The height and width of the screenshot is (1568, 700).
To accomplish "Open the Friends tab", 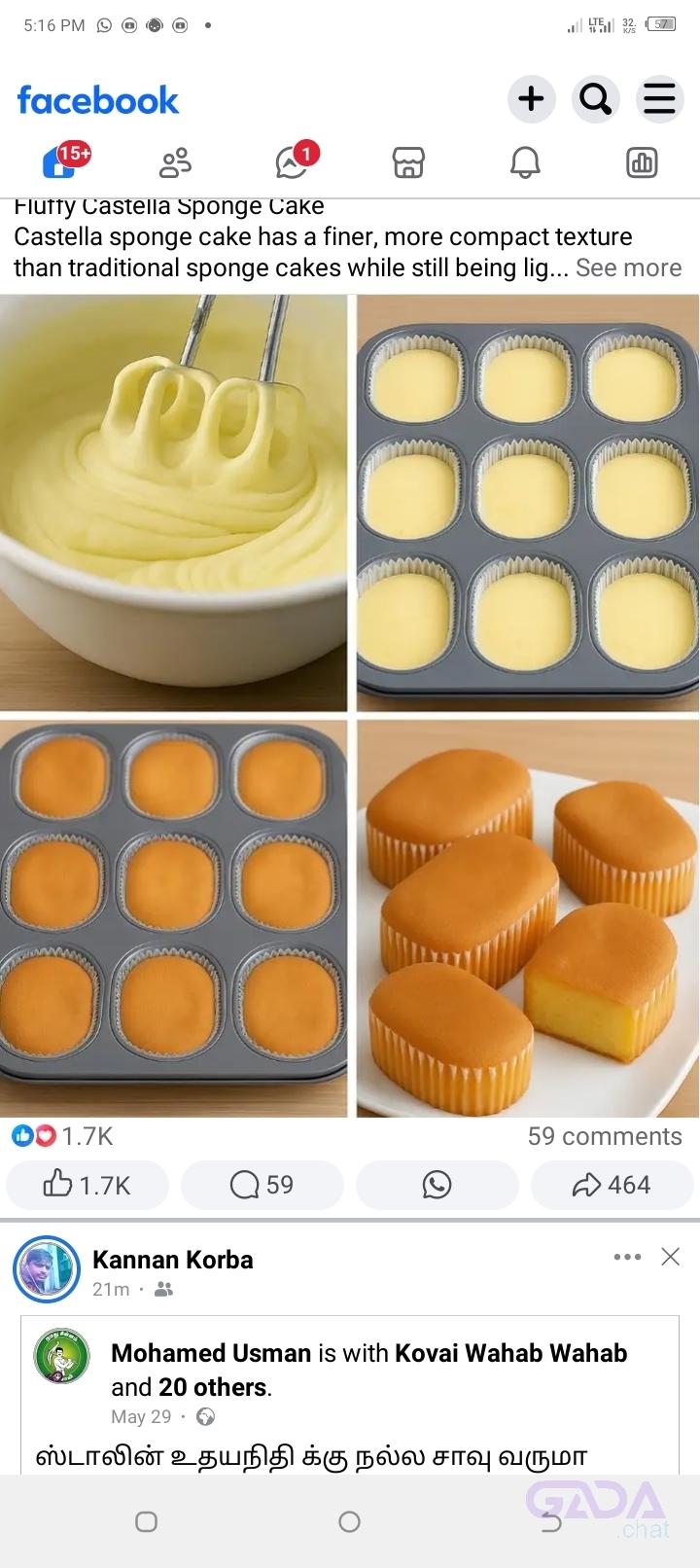I will click(175, 162).
